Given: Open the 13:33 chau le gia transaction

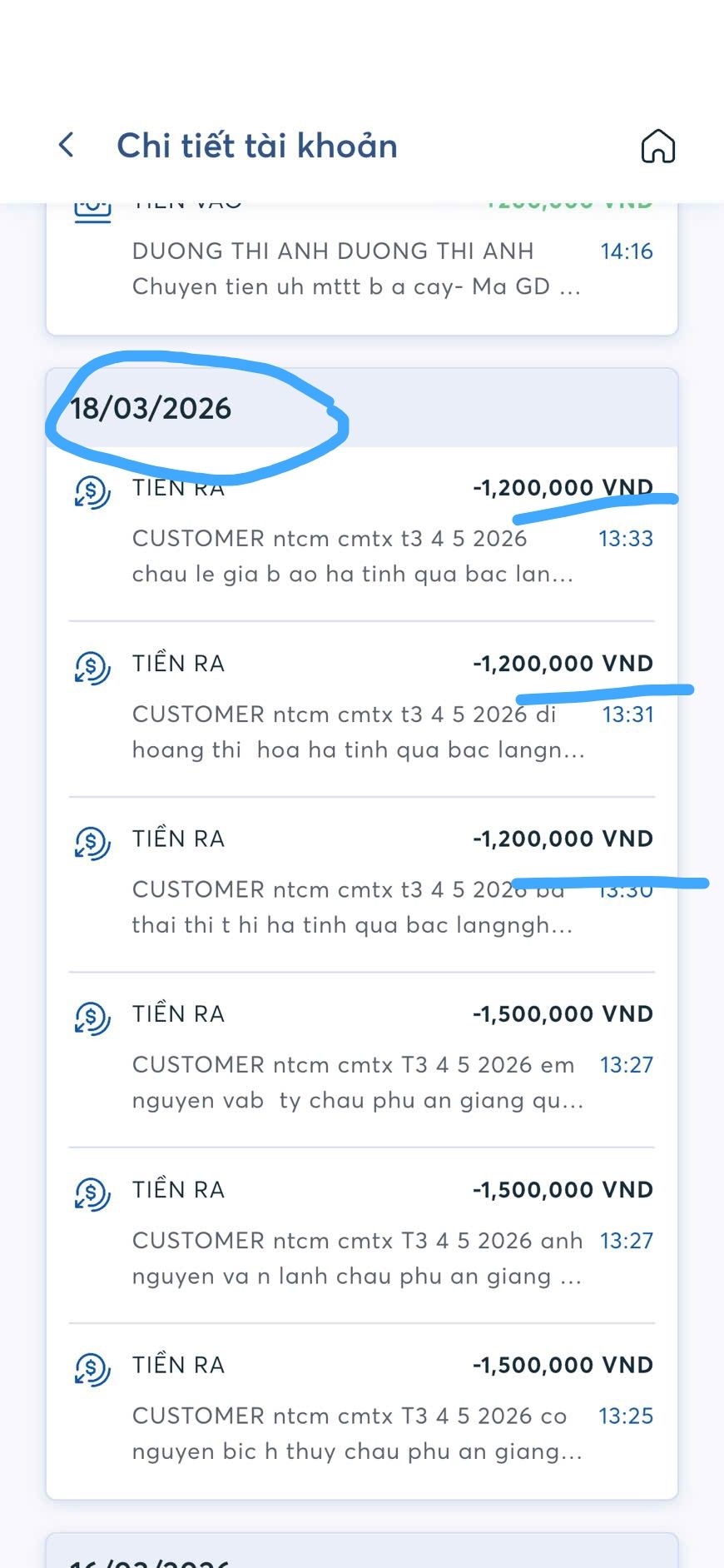Looking at the screenshot, I should pos(361,533).
